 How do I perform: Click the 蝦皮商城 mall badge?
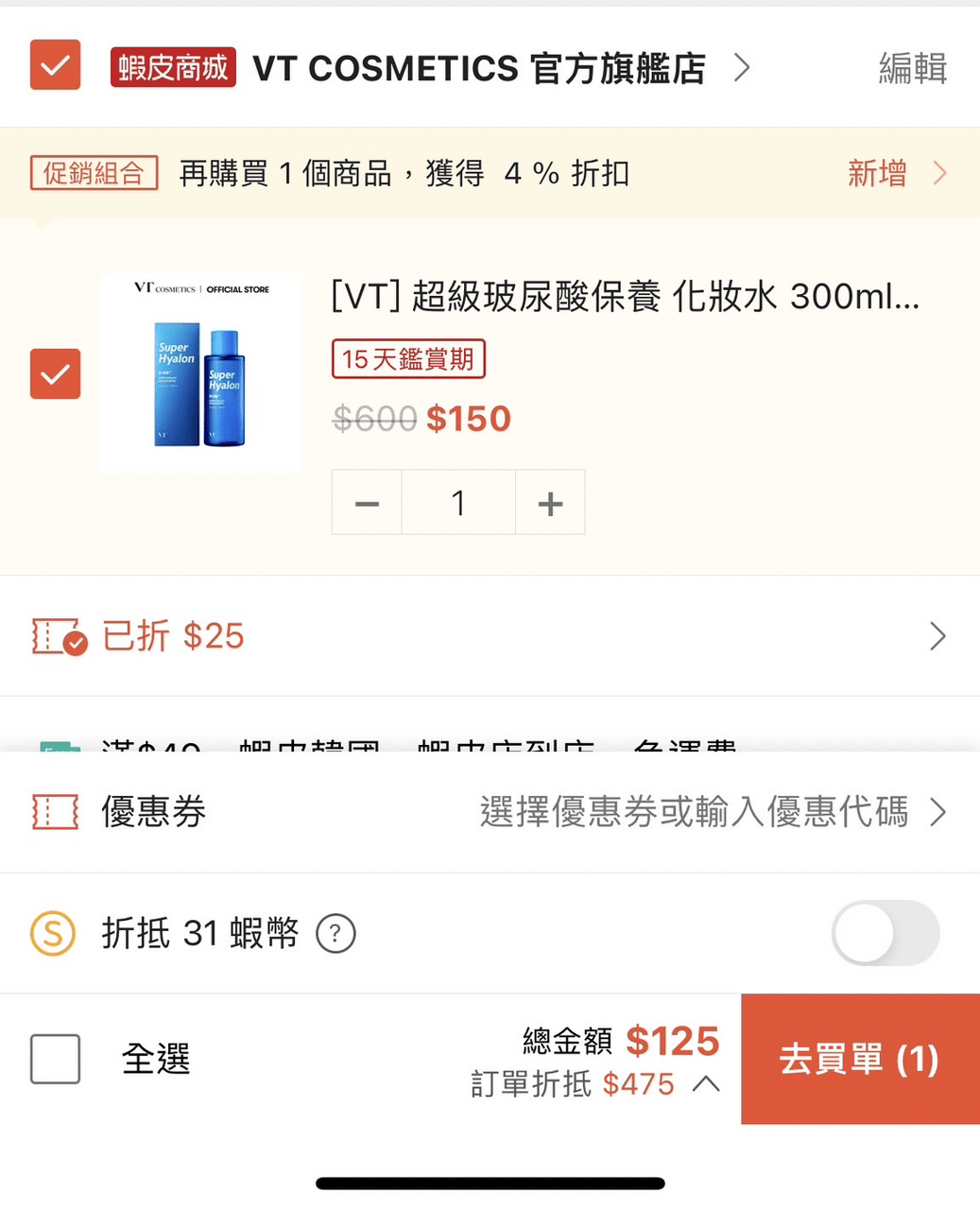[x=173, y=67]
